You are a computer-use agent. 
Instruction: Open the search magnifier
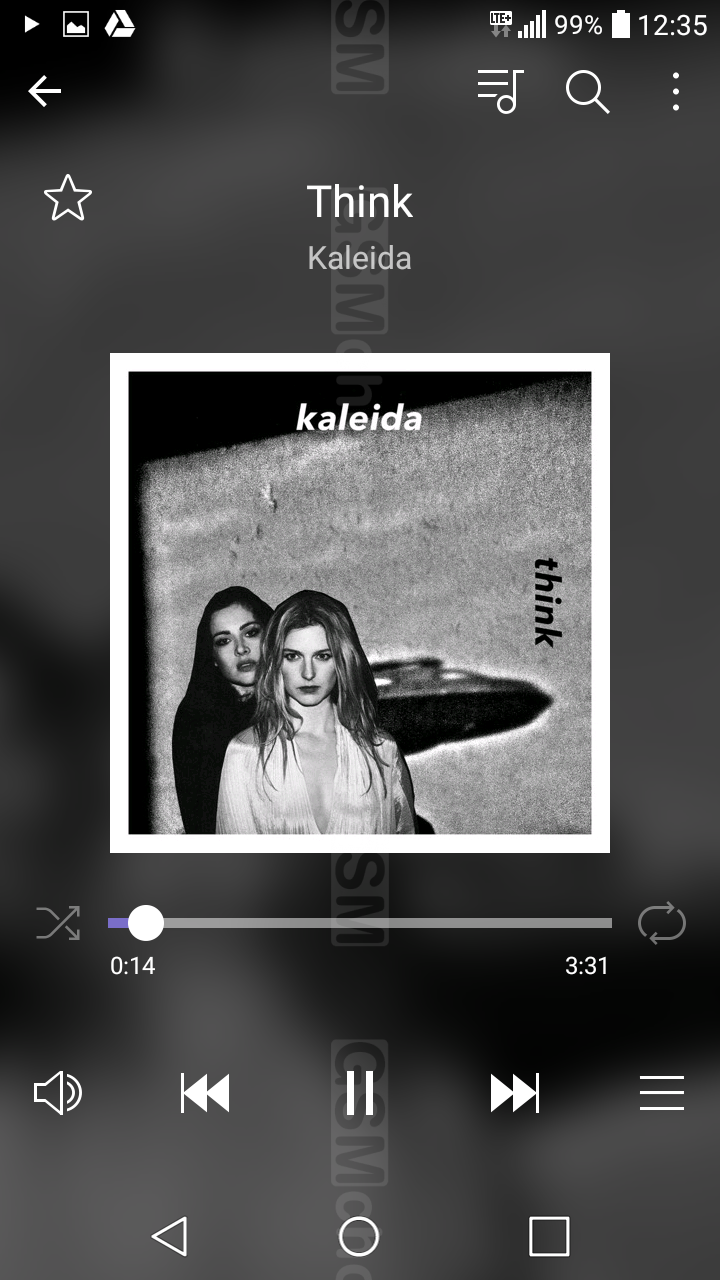(x=587, y=92)
